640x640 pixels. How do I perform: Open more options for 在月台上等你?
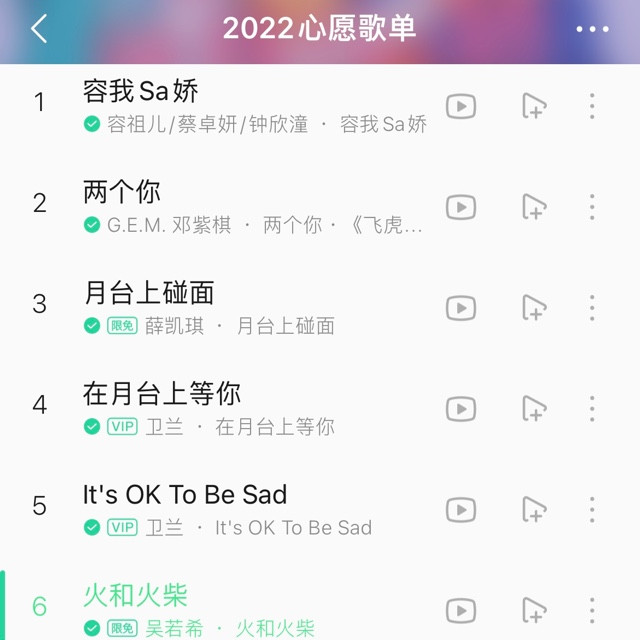pos(592,408)
